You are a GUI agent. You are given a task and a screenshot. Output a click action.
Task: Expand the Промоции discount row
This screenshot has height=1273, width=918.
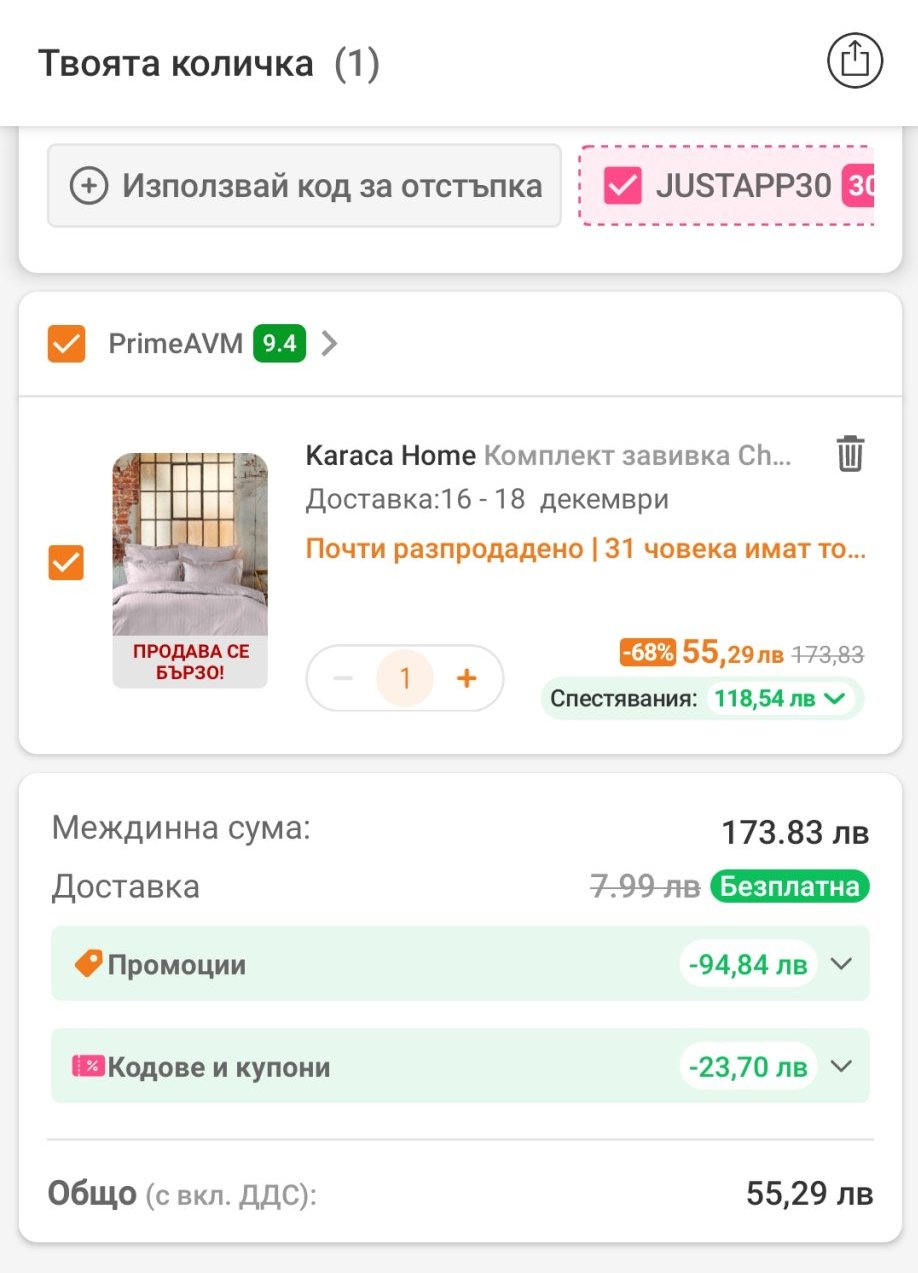click(841, 964)
